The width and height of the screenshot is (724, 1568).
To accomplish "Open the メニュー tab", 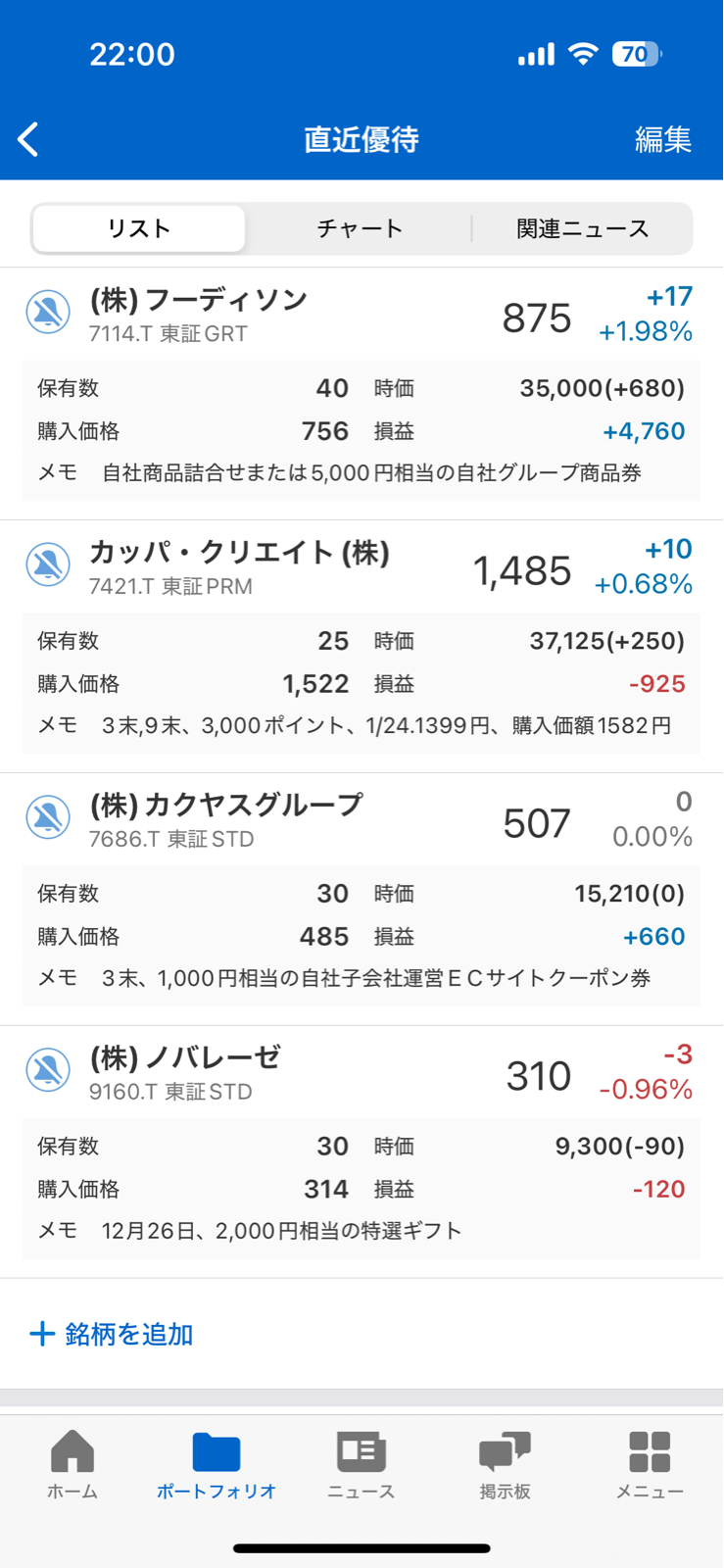I will [650, 1465].
